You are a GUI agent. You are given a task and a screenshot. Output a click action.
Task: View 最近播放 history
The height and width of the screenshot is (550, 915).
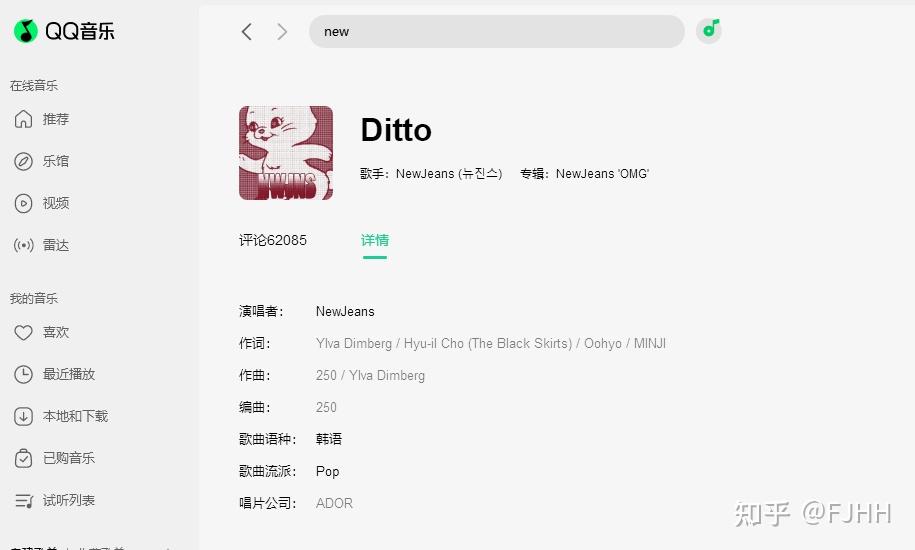coord(68,374)
